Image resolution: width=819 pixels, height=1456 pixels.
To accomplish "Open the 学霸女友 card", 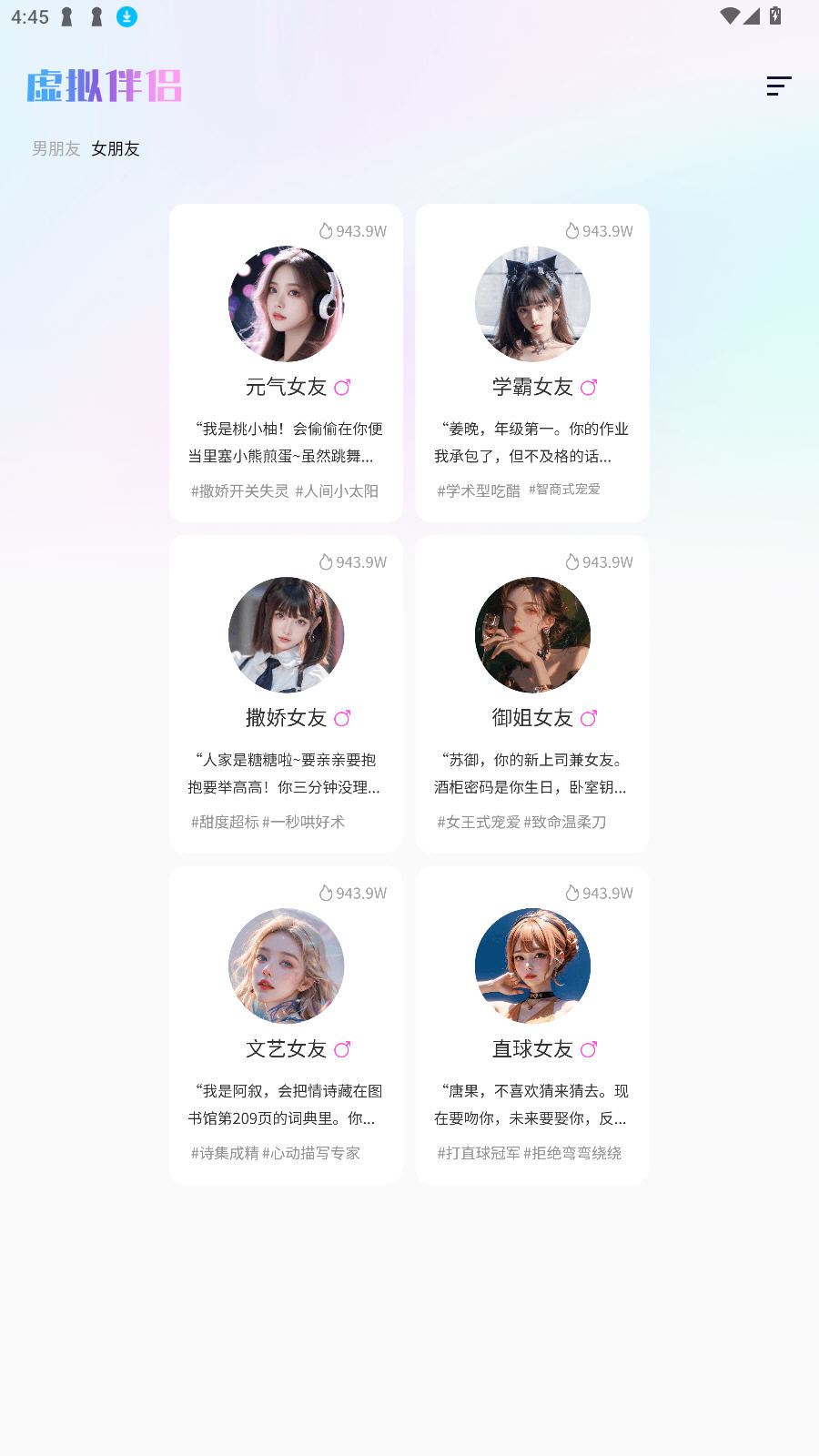I will [532, 363].
